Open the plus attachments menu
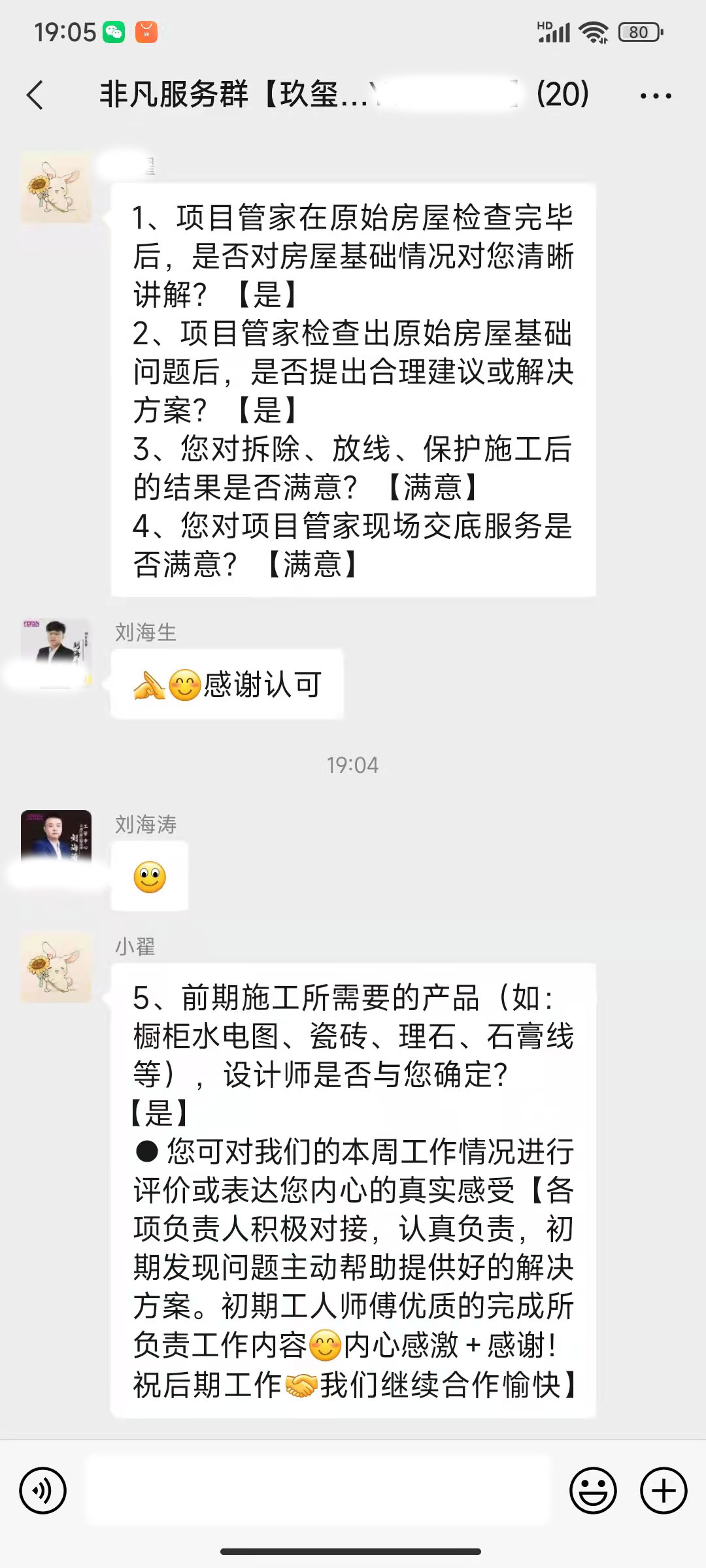This screenshot has height=1568, width=706. 664,1490
